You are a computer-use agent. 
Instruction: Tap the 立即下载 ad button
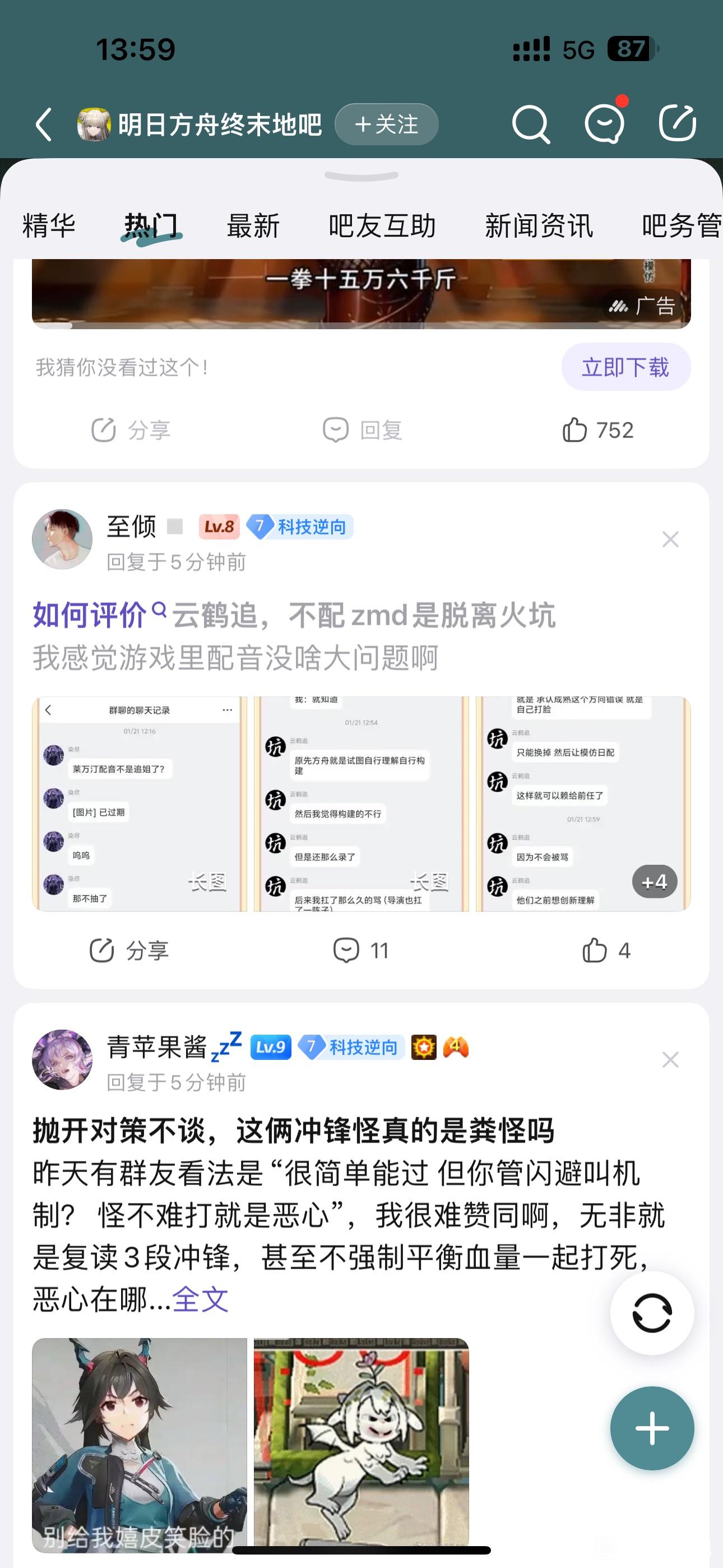pos(625,367)
